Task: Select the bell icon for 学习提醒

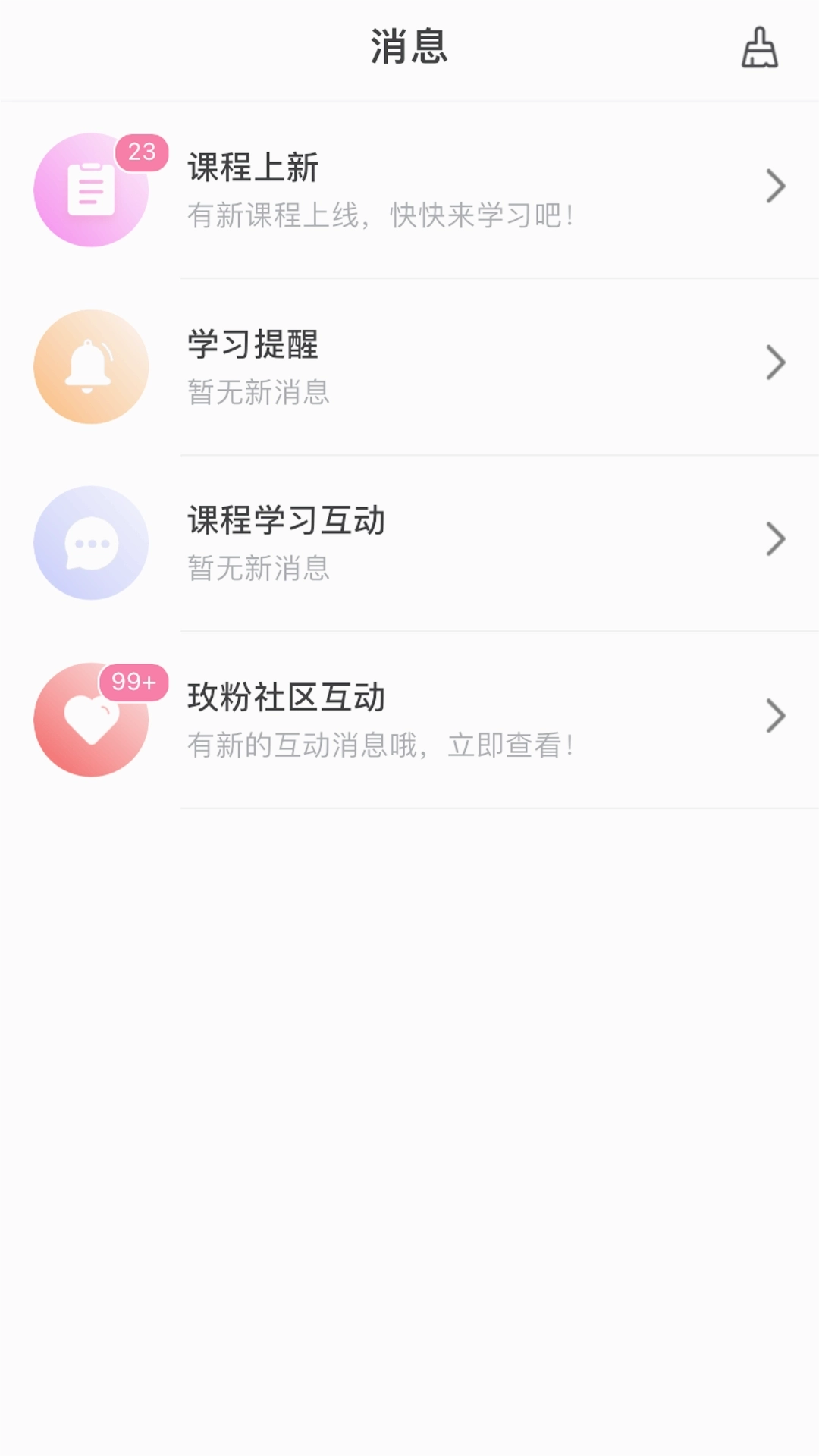Action: [91, 366]
